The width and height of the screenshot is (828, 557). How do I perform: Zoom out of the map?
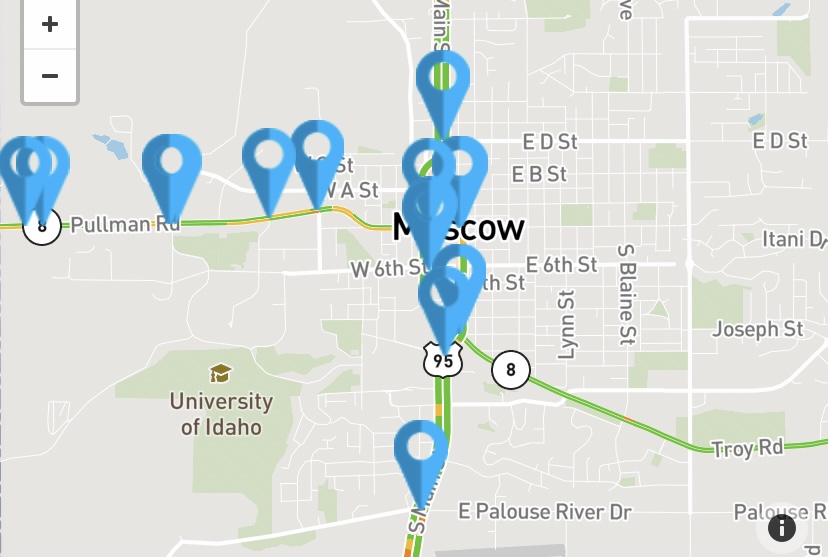tap(50, 76)
